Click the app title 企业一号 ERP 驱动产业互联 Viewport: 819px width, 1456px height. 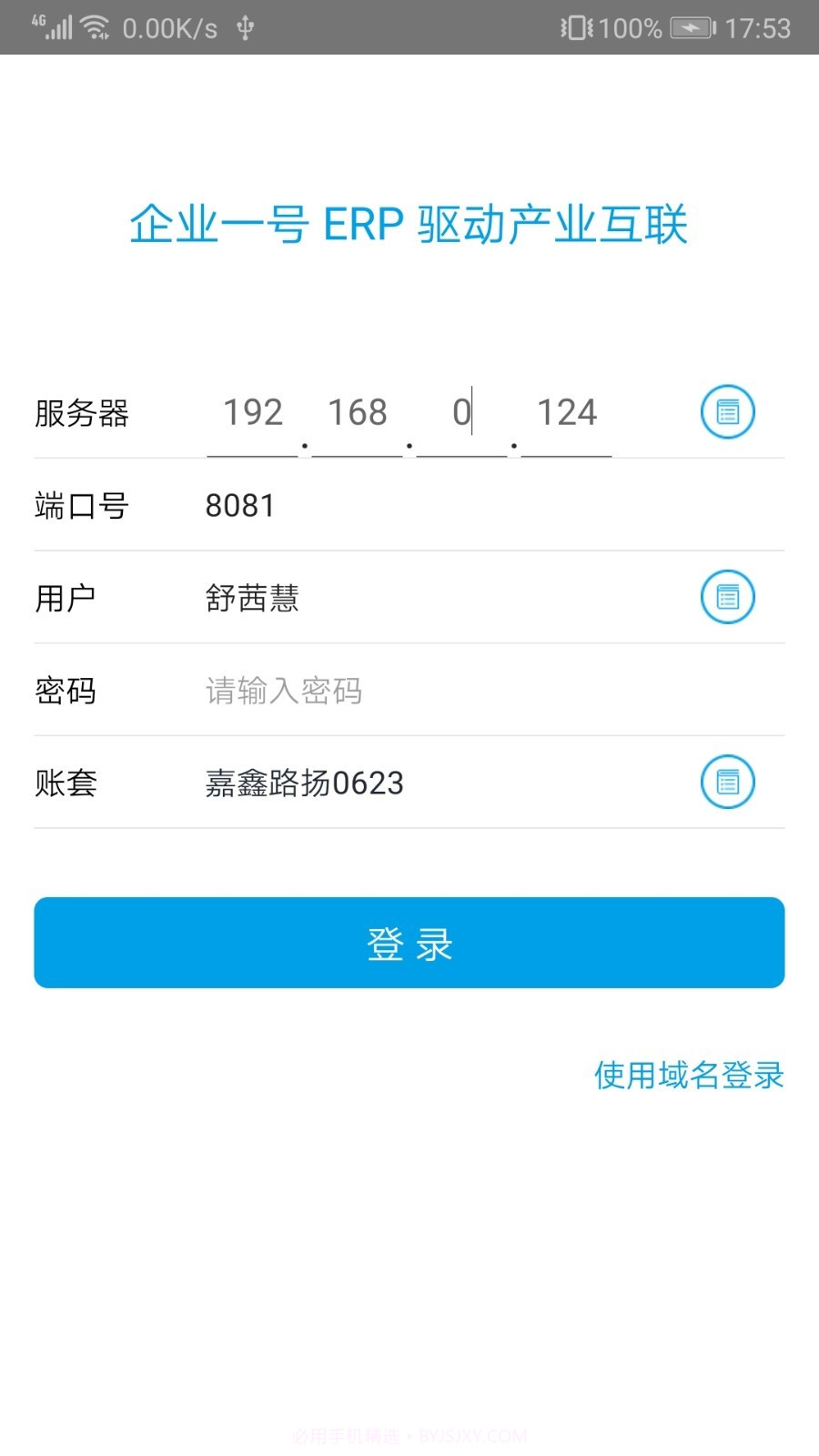pyautogui.click(x=409, y=223)
